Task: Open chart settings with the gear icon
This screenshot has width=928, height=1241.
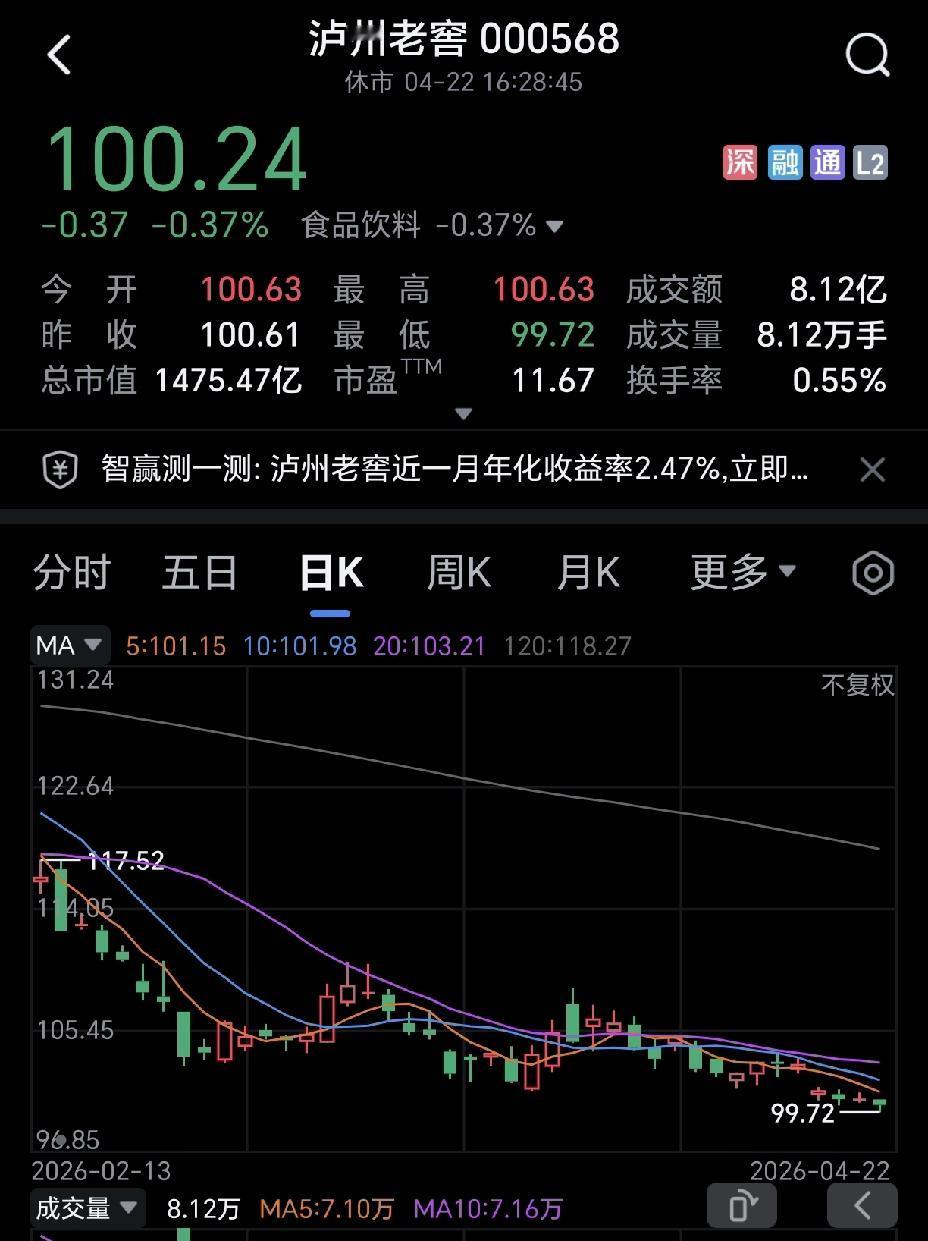Action: point(871,571)
